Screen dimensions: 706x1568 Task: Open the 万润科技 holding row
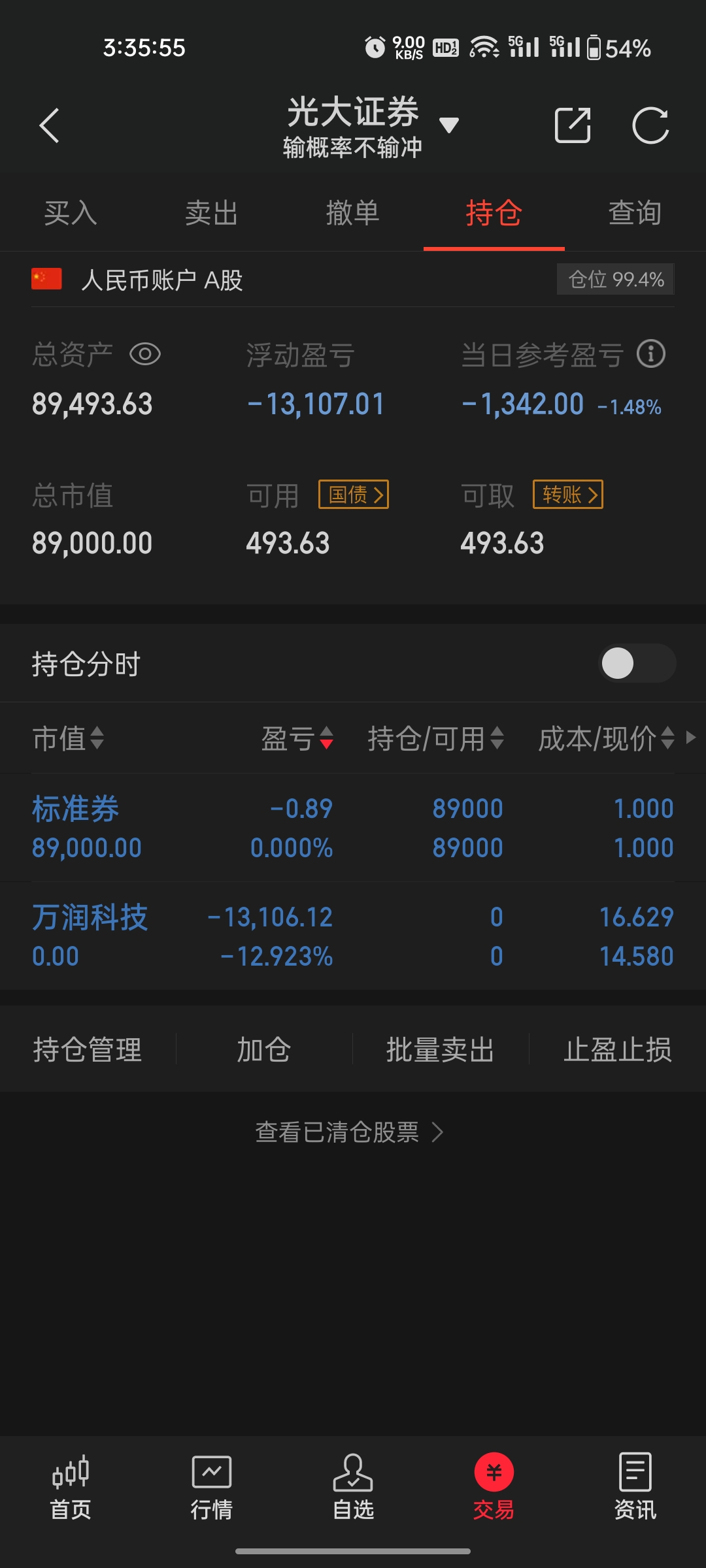point(353,936)
